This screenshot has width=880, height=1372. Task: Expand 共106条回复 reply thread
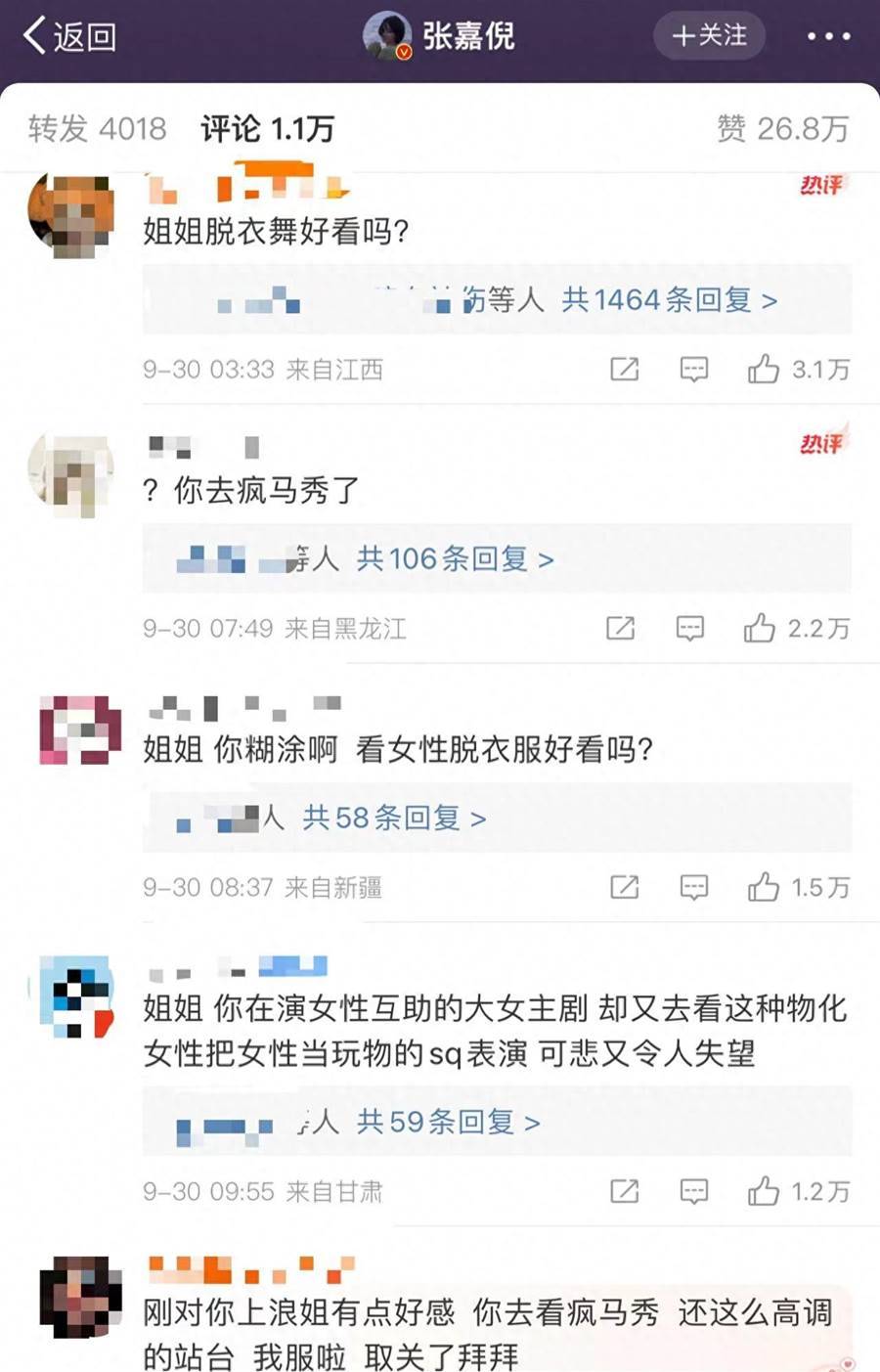tap(455, 559)
